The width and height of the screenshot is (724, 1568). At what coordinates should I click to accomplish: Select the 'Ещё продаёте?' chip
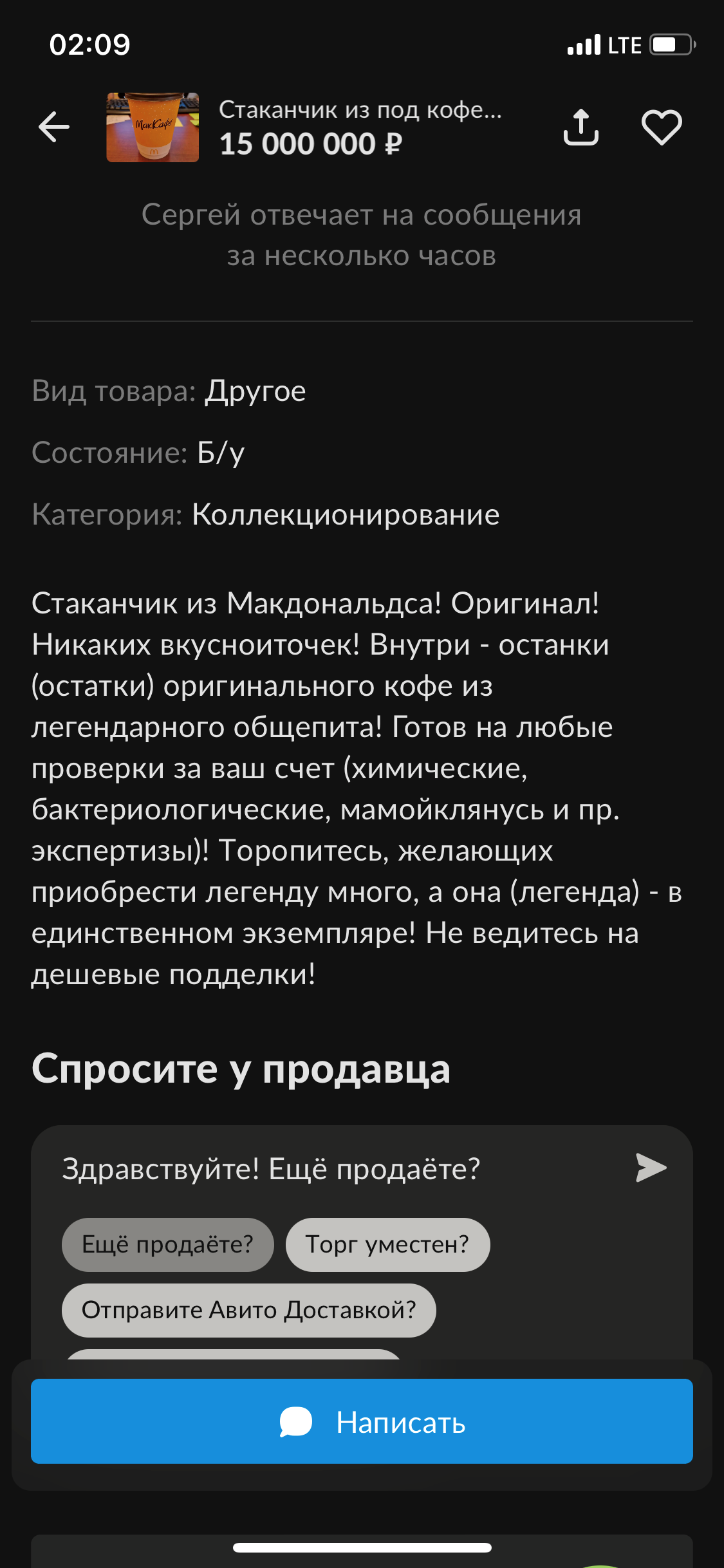click(167, 1244)
